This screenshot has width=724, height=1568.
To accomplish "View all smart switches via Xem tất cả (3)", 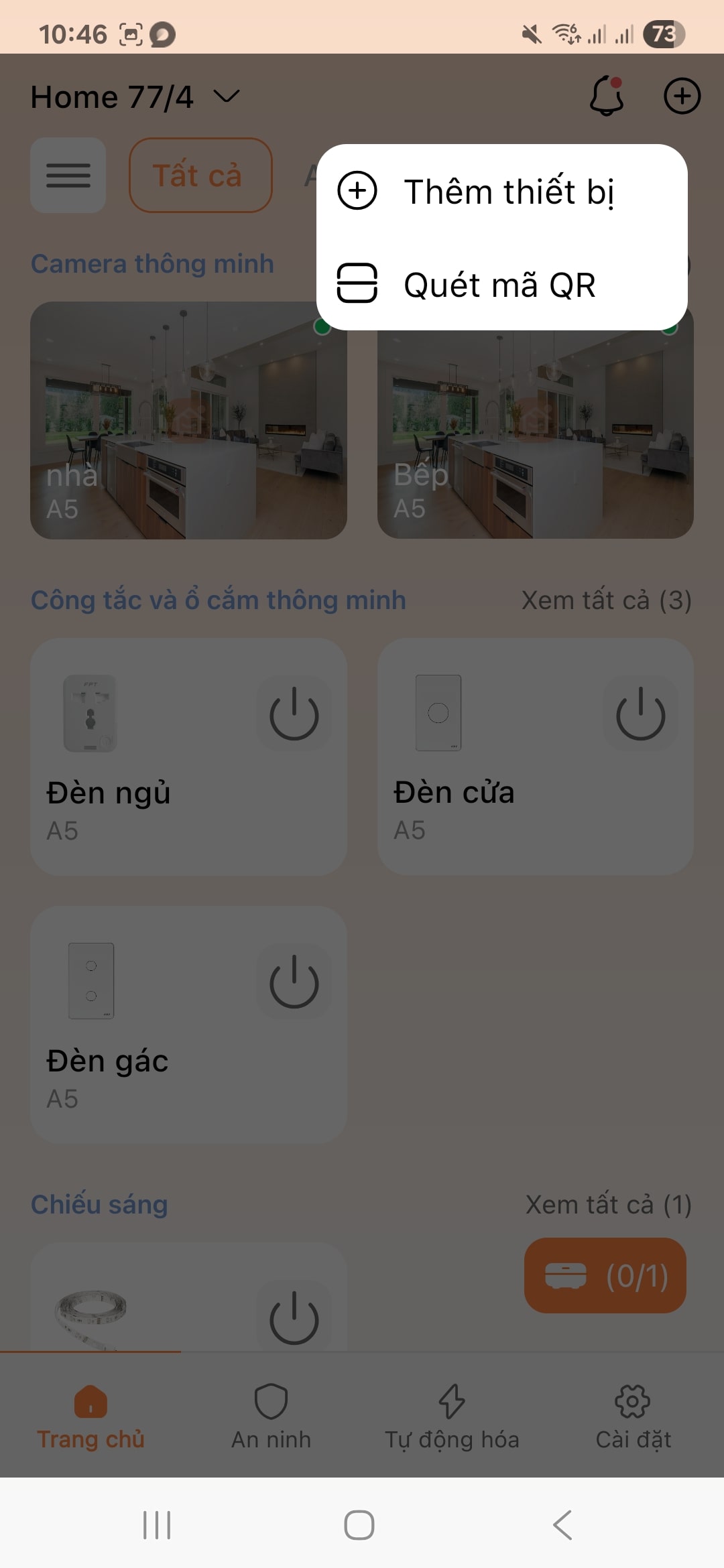I will (606, 600).
